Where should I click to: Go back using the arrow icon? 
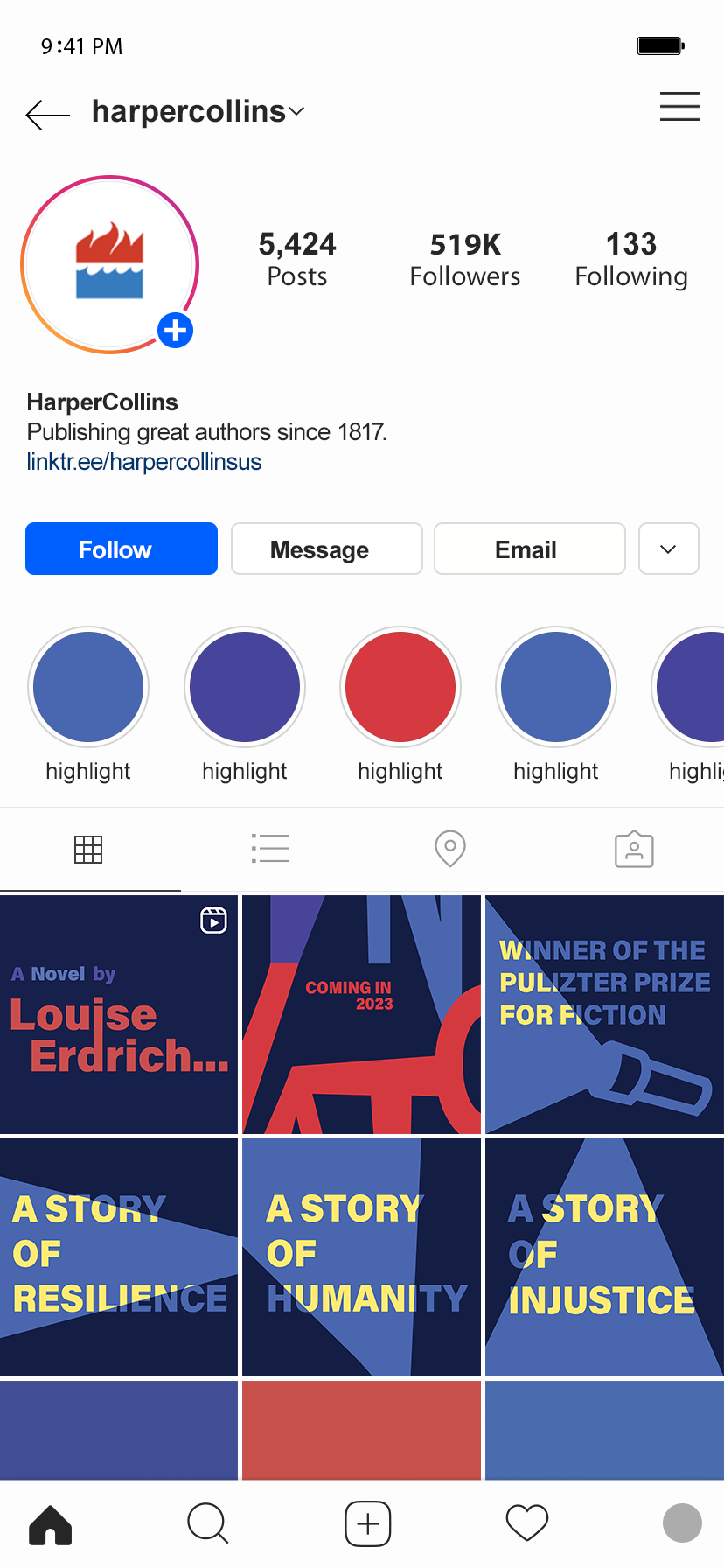pos(47,115)
